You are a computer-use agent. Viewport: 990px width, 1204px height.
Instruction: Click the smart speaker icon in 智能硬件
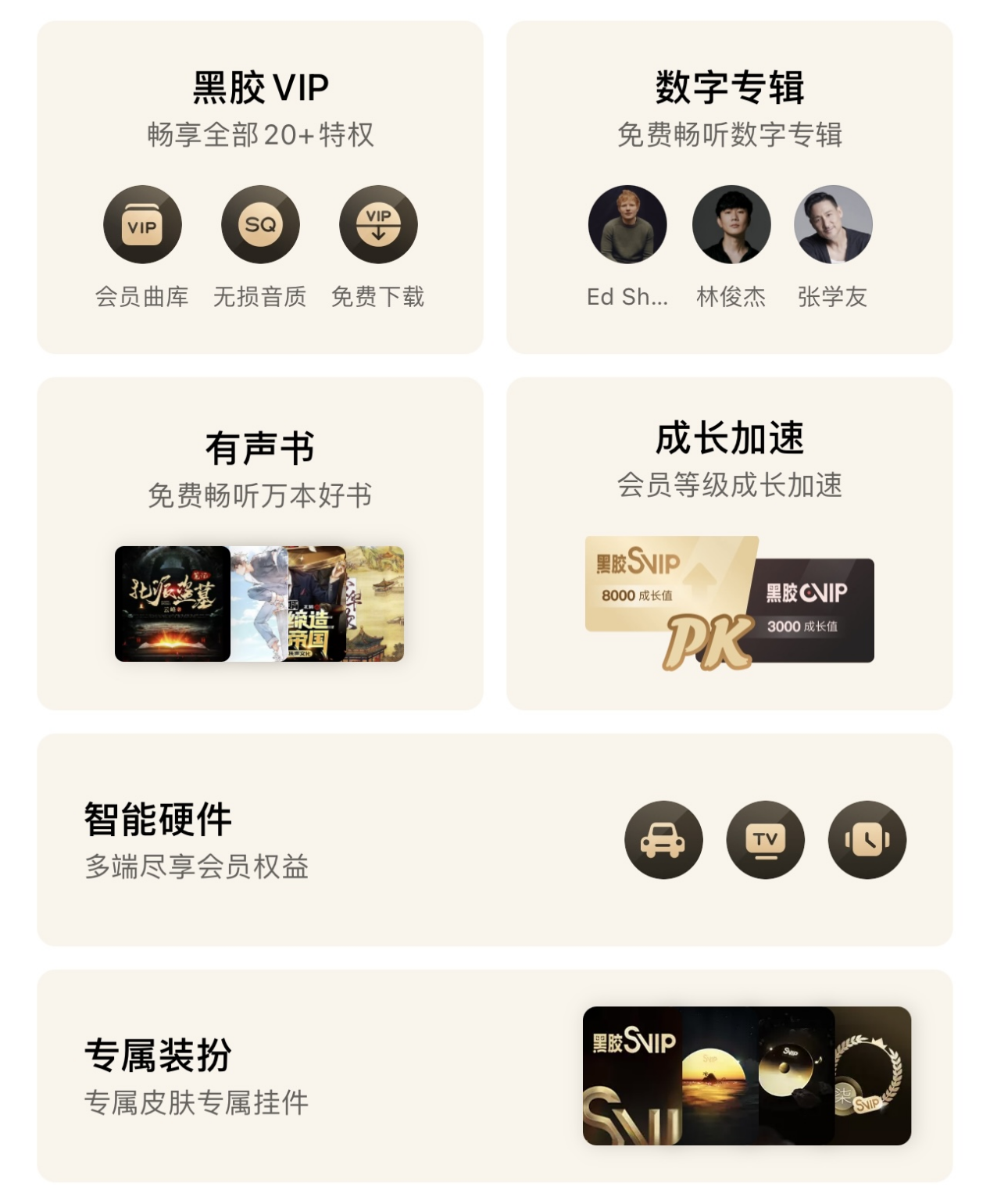point(867,838)
